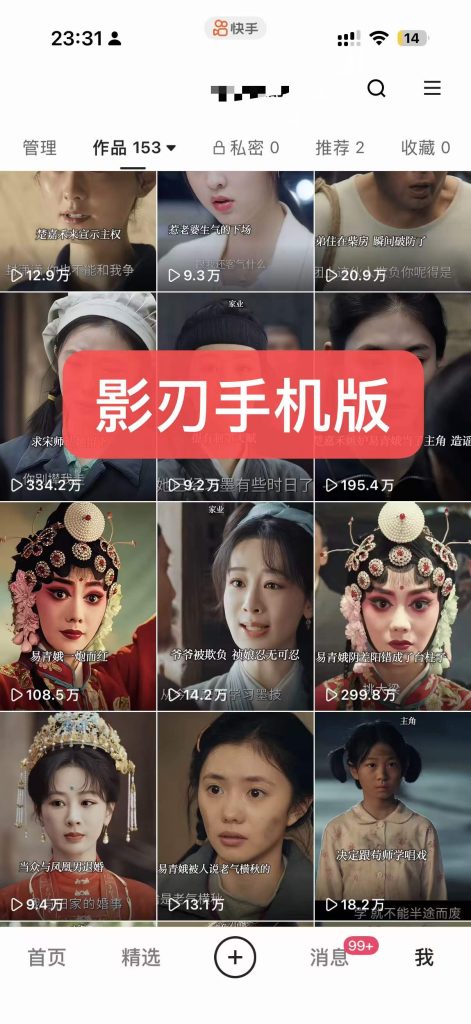Open the video with 12.9万 plays

click(x=78, y=231)
